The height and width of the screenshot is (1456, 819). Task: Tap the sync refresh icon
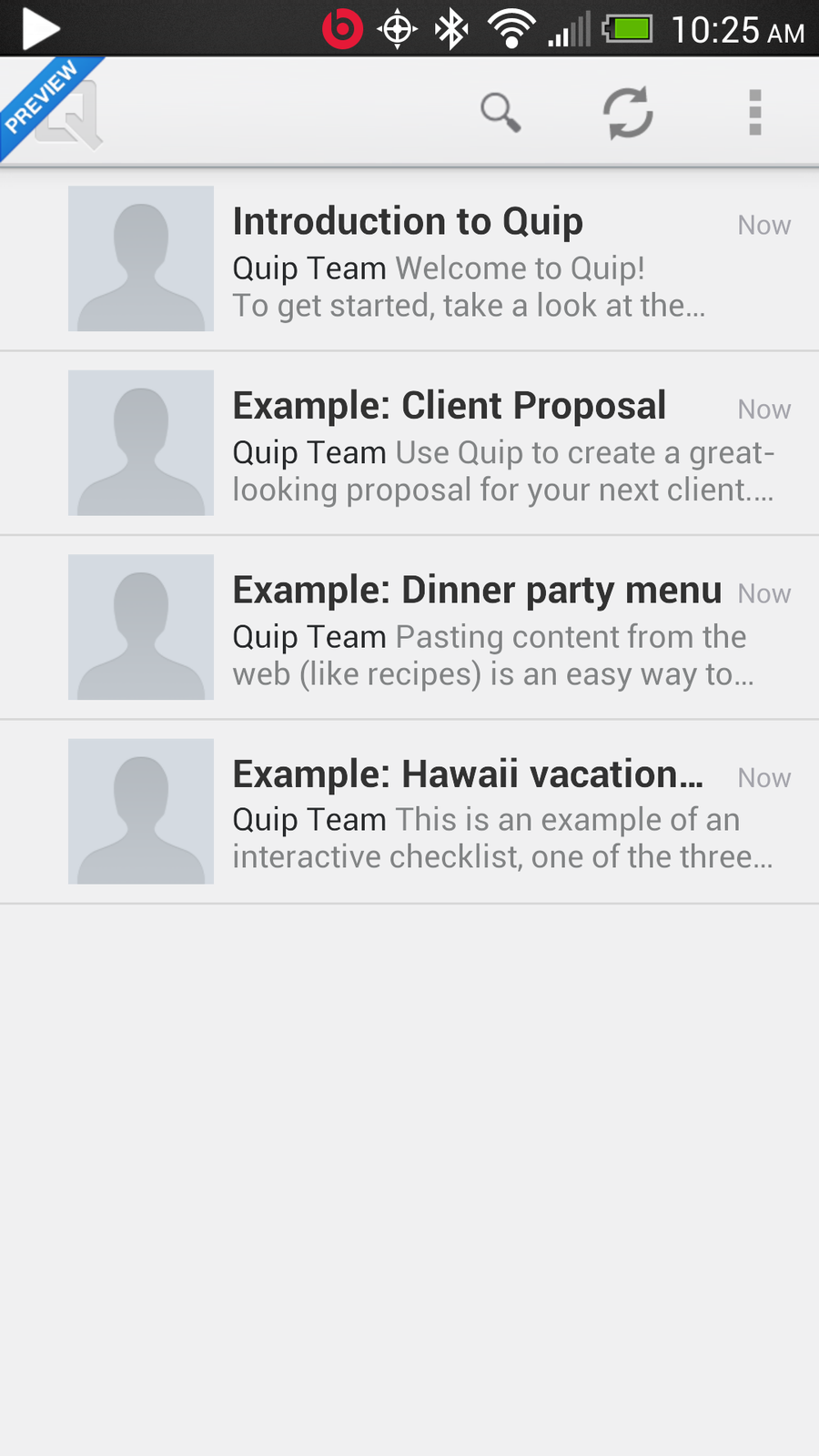tap(628, 113)
